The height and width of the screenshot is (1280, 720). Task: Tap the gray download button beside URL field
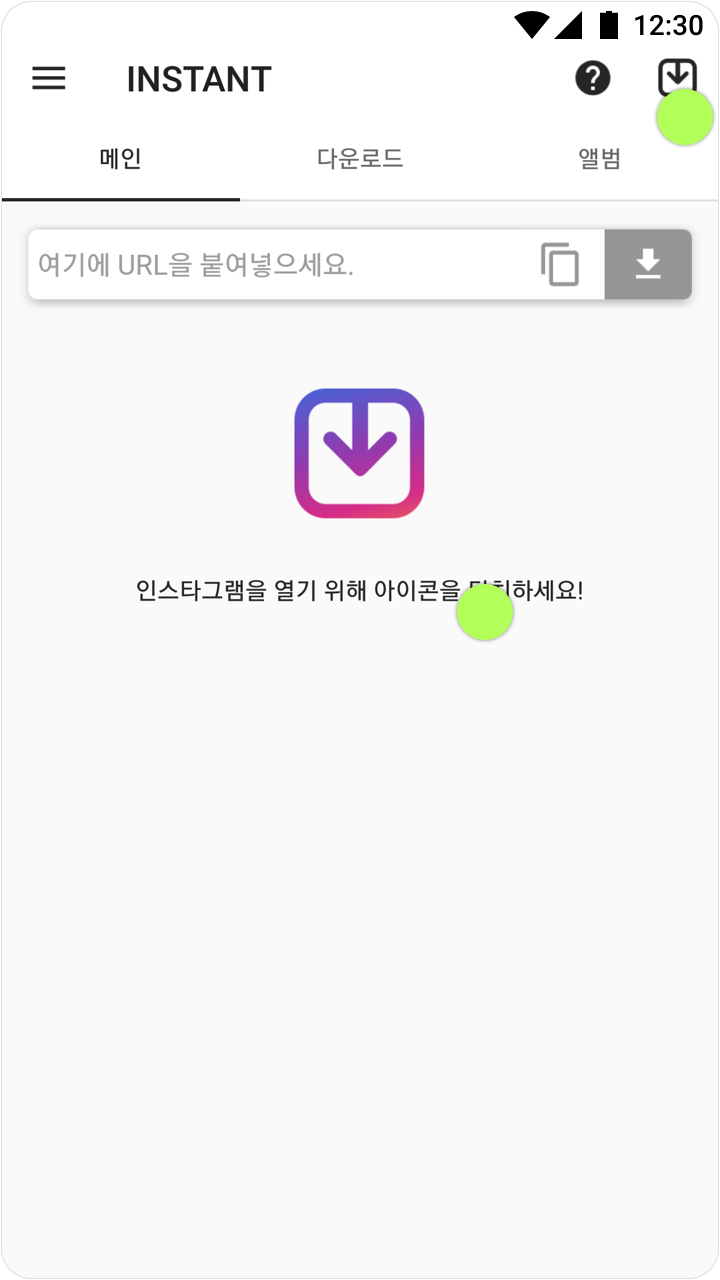(648, 265)
